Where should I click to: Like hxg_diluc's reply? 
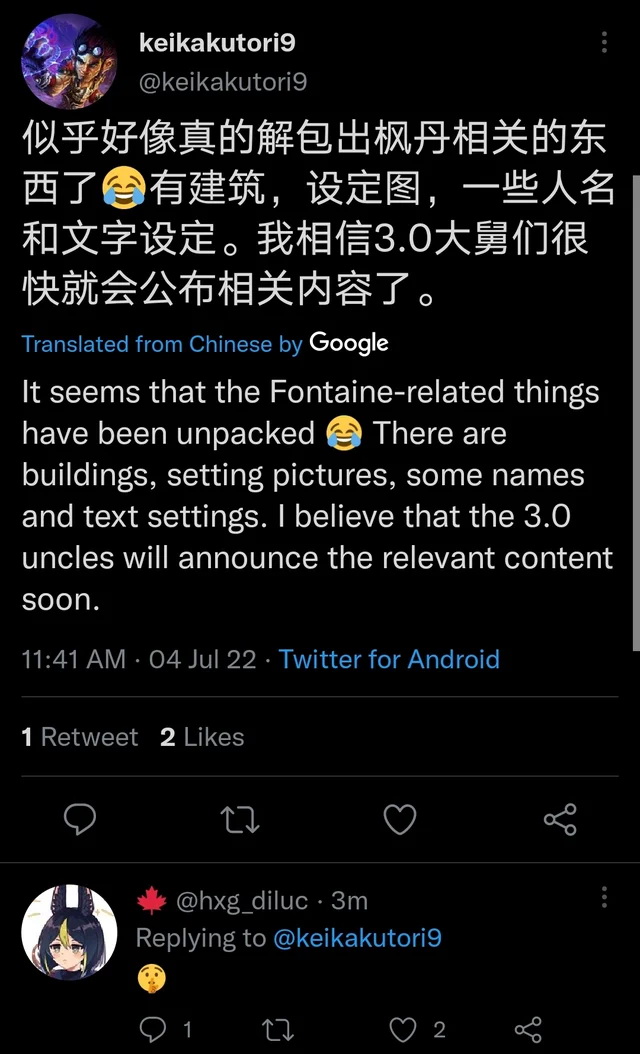402,1028
